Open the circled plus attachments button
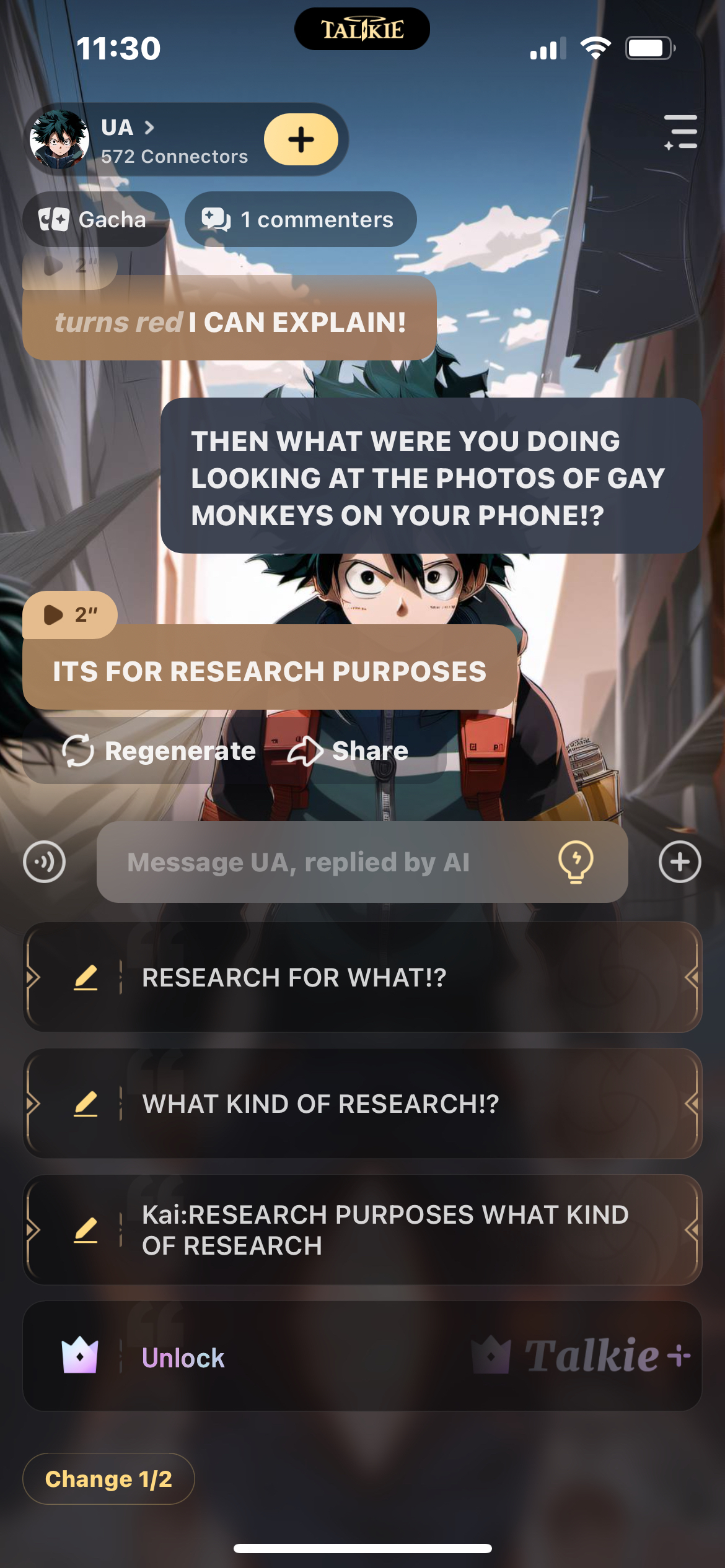The height and width of the screenshot is (1568, 725). 680,861
